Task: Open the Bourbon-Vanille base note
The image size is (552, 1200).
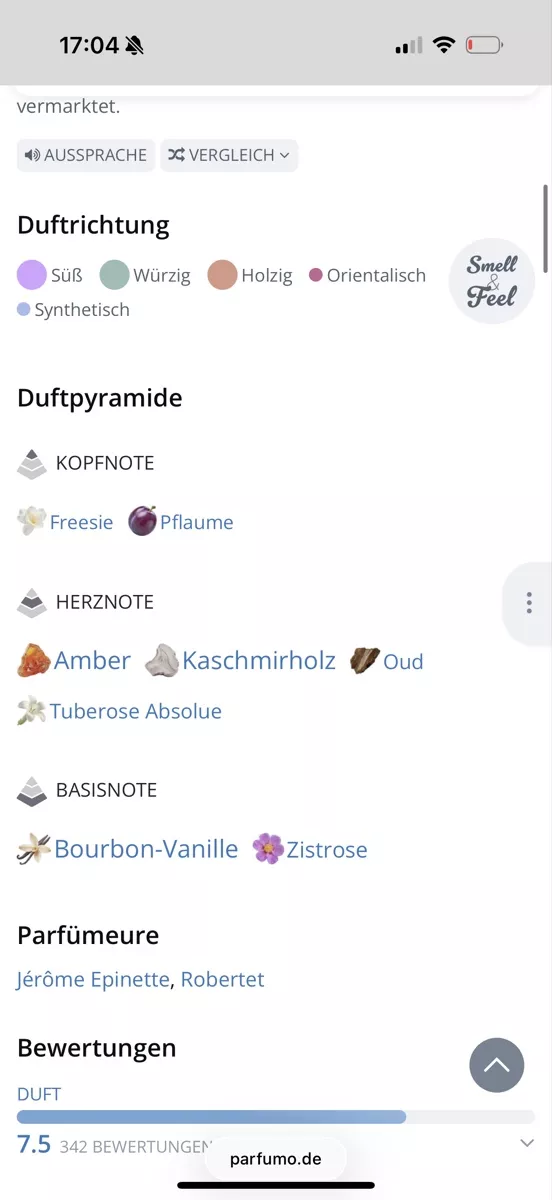Action: click(x=128, y=849)
